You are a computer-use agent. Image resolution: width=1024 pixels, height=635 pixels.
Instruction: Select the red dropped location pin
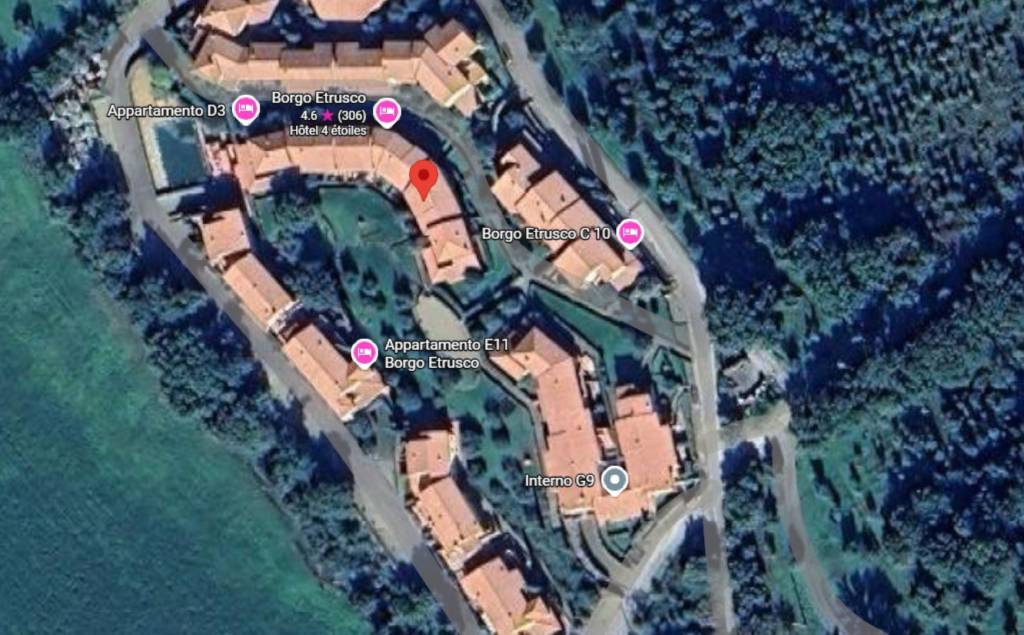[424, 178]
